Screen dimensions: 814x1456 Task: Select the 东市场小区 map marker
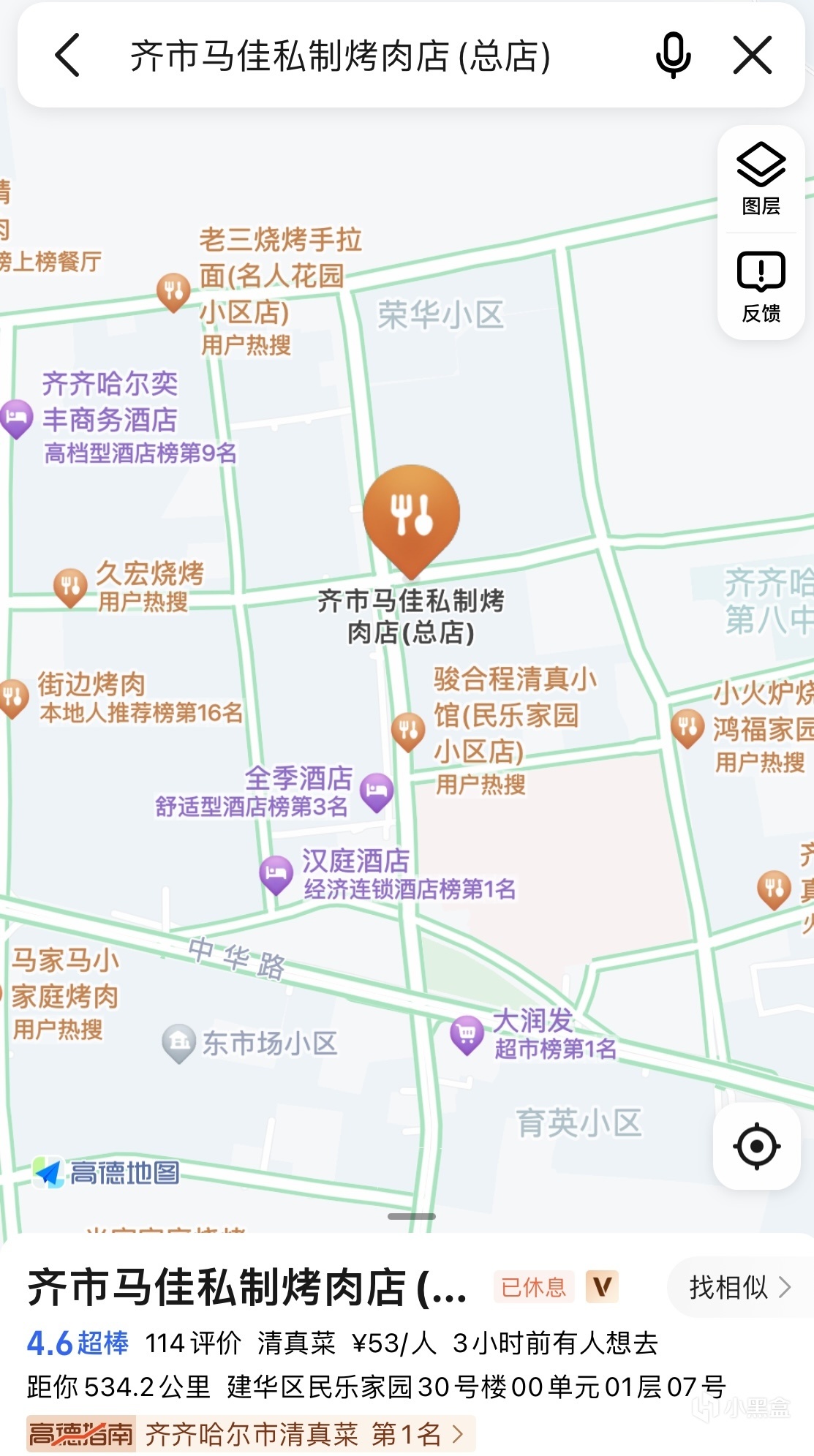(x=178, y=1042)
